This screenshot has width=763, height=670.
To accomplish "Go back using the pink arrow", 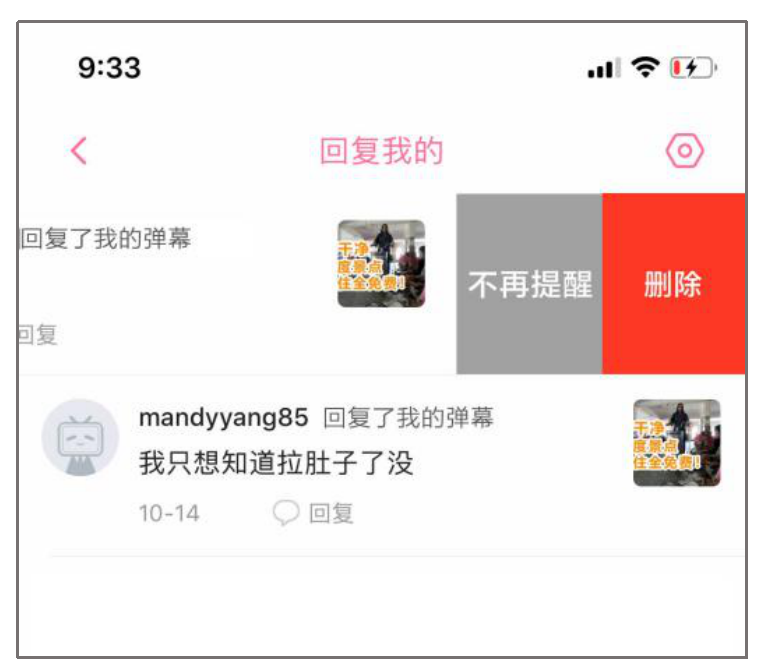I will point(79,151).
